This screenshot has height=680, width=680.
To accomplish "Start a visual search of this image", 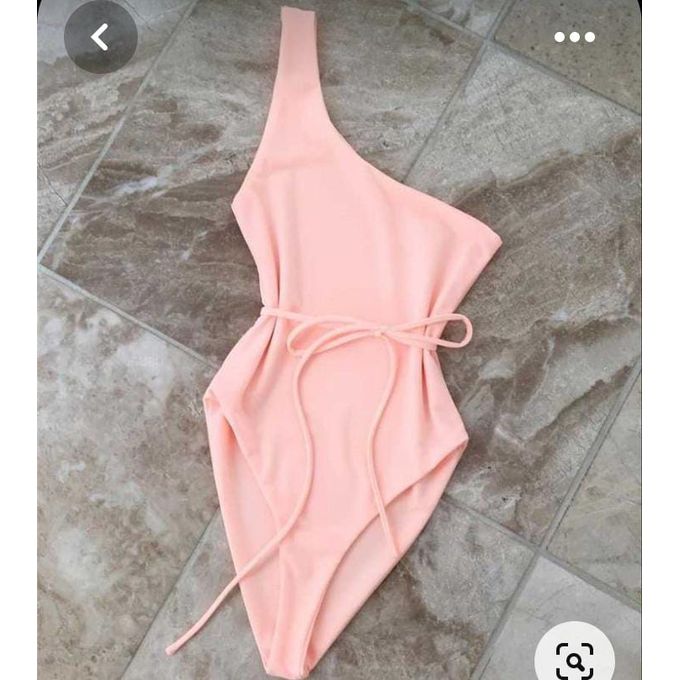I will (574, 657).
